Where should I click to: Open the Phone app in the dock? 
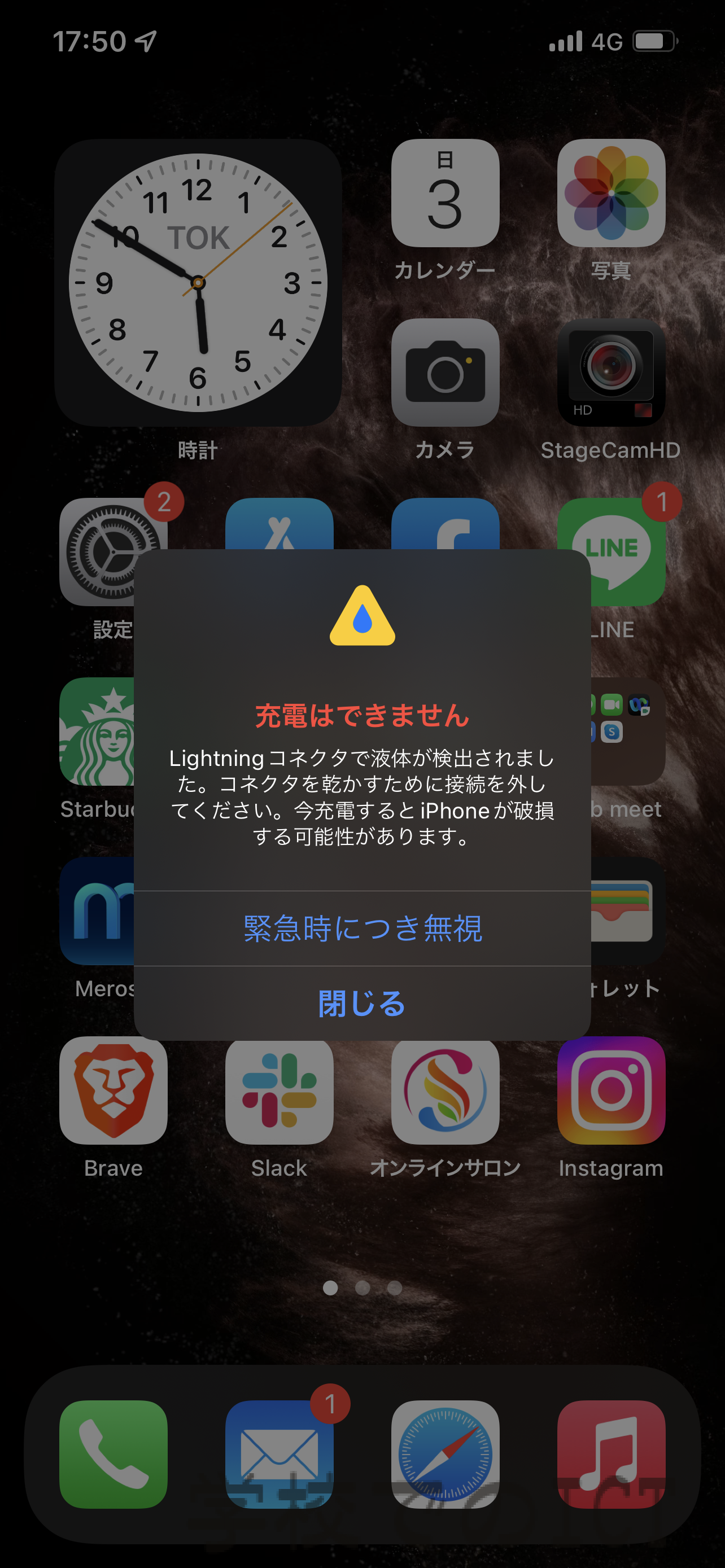point(113,1454)
